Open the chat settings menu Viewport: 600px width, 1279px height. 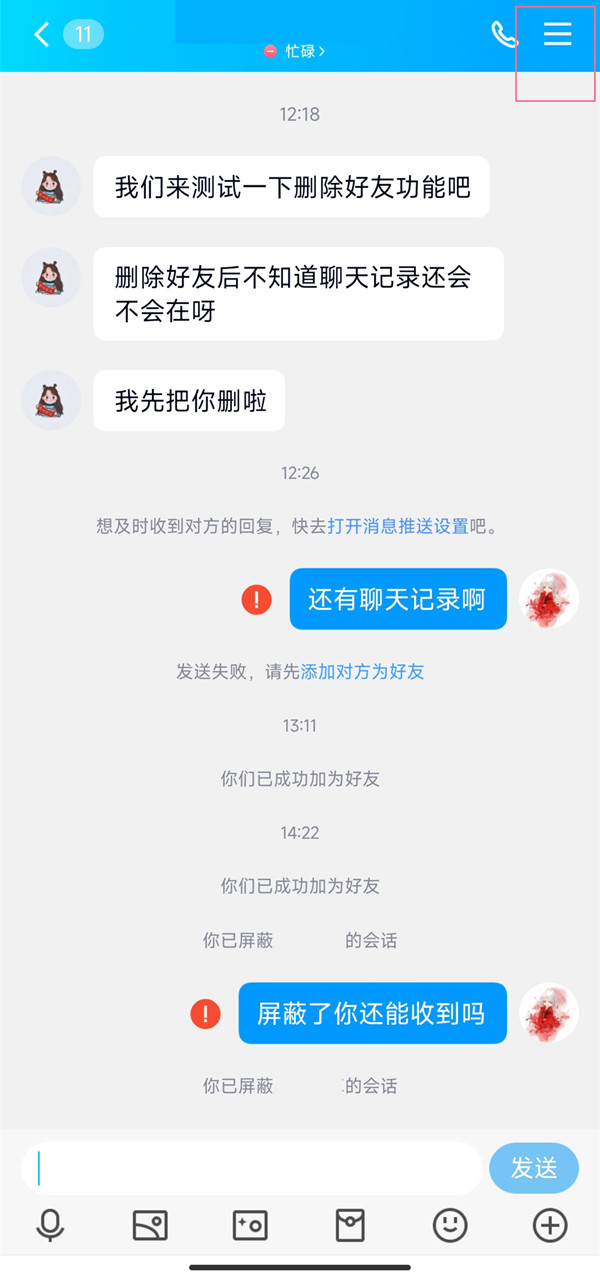click(557, 35)
